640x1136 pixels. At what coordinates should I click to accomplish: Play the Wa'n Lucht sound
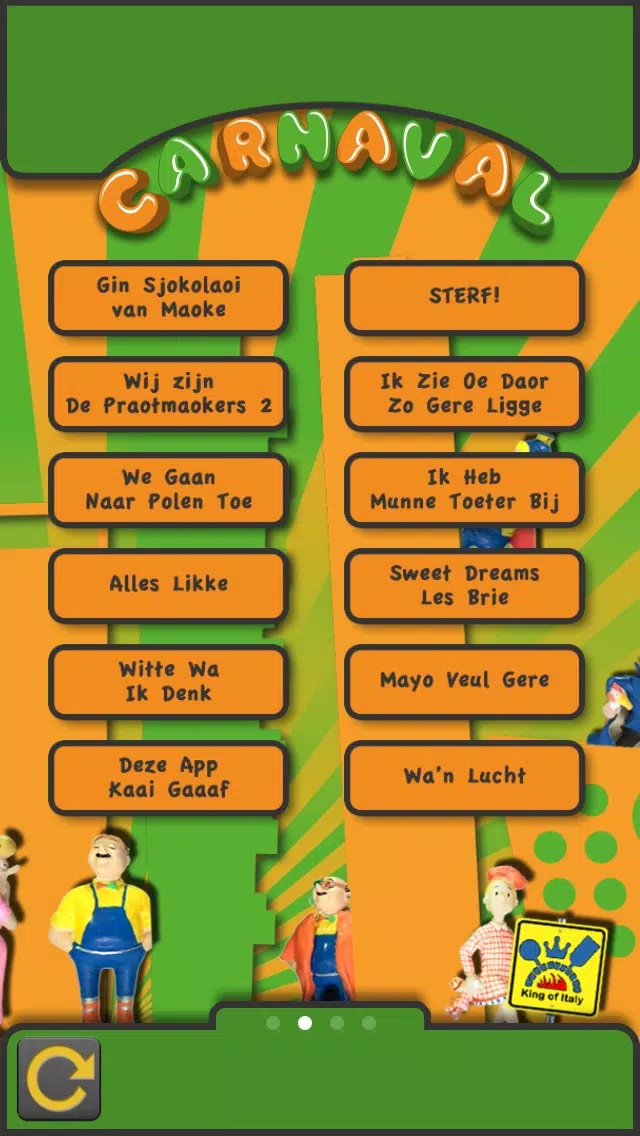(x=464, y=778)
